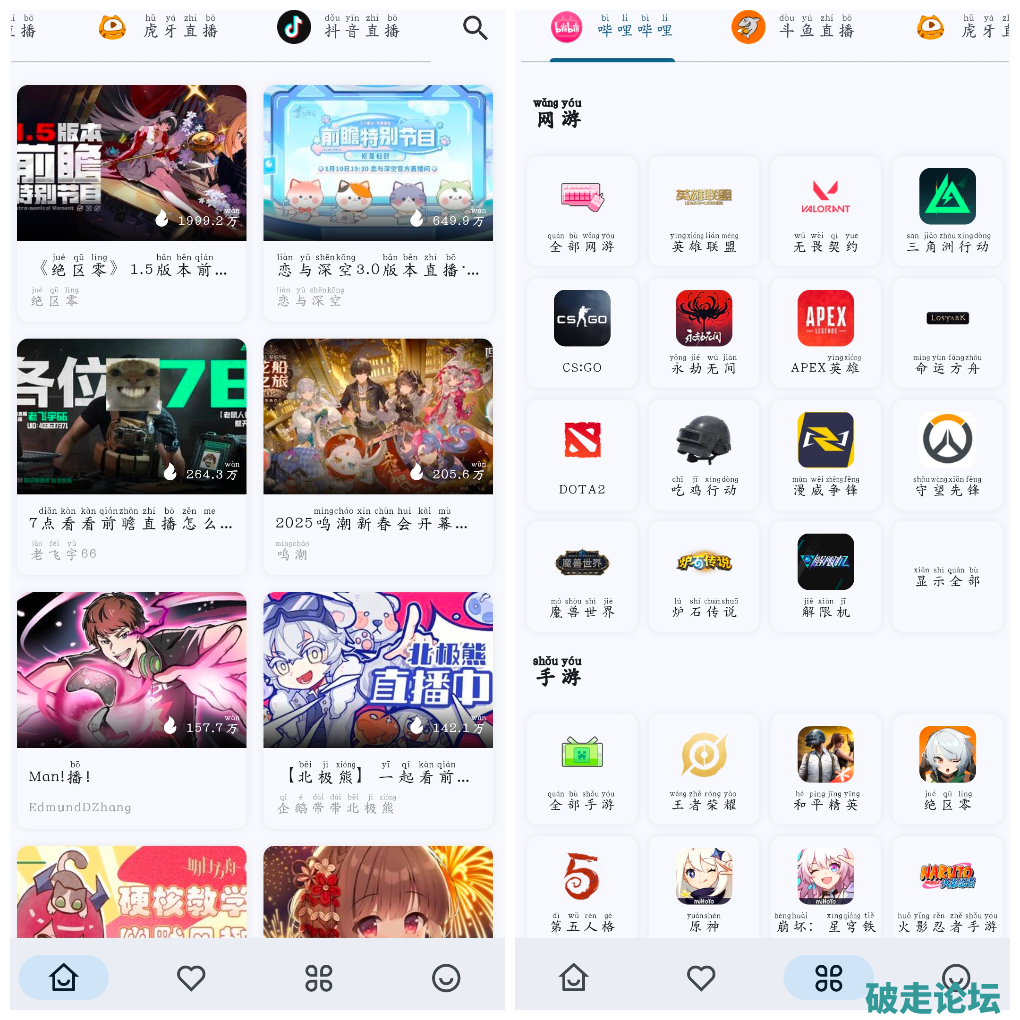Select the 王者荣耀 mobile game tile

tap(703, 768)
